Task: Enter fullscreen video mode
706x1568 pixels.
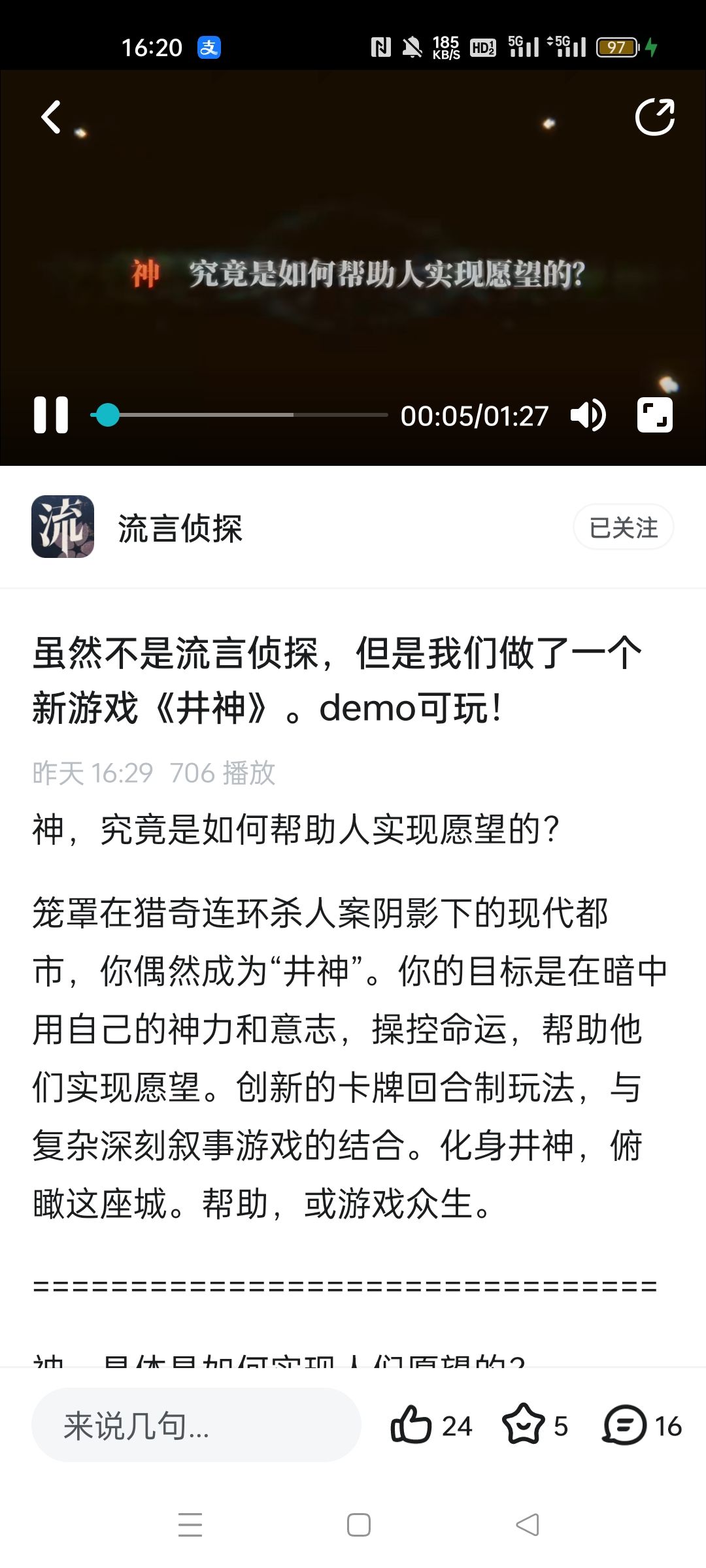Action: 655,415
